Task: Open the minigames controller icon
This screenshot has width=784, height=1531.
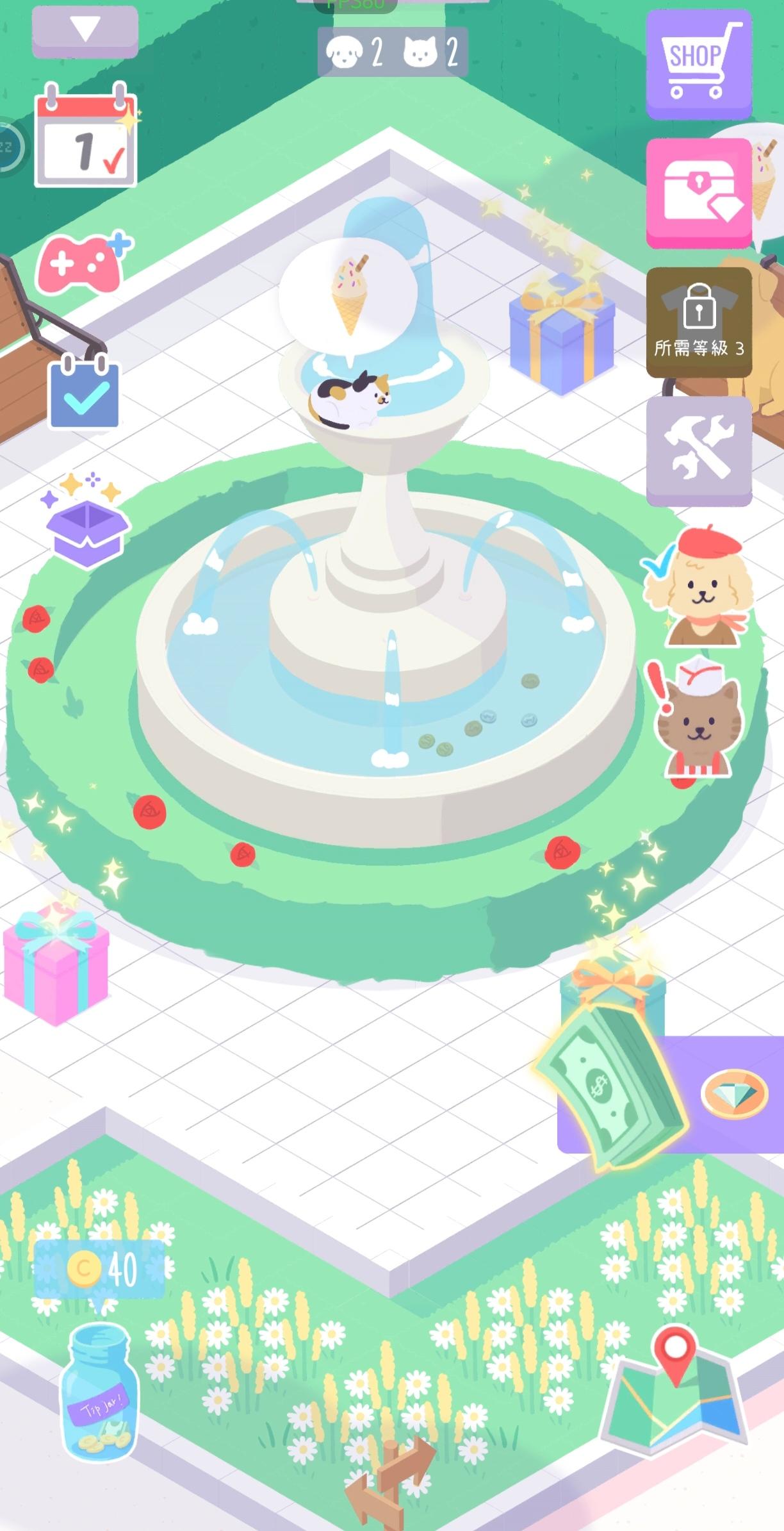Action: (x=80, y=263)
